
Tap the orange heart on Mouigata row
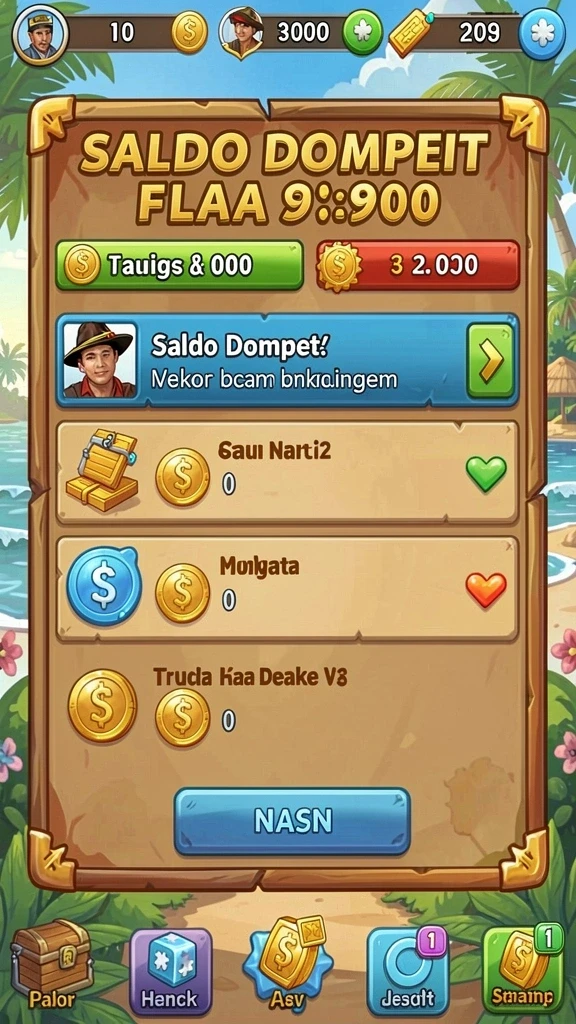point(486,589)
